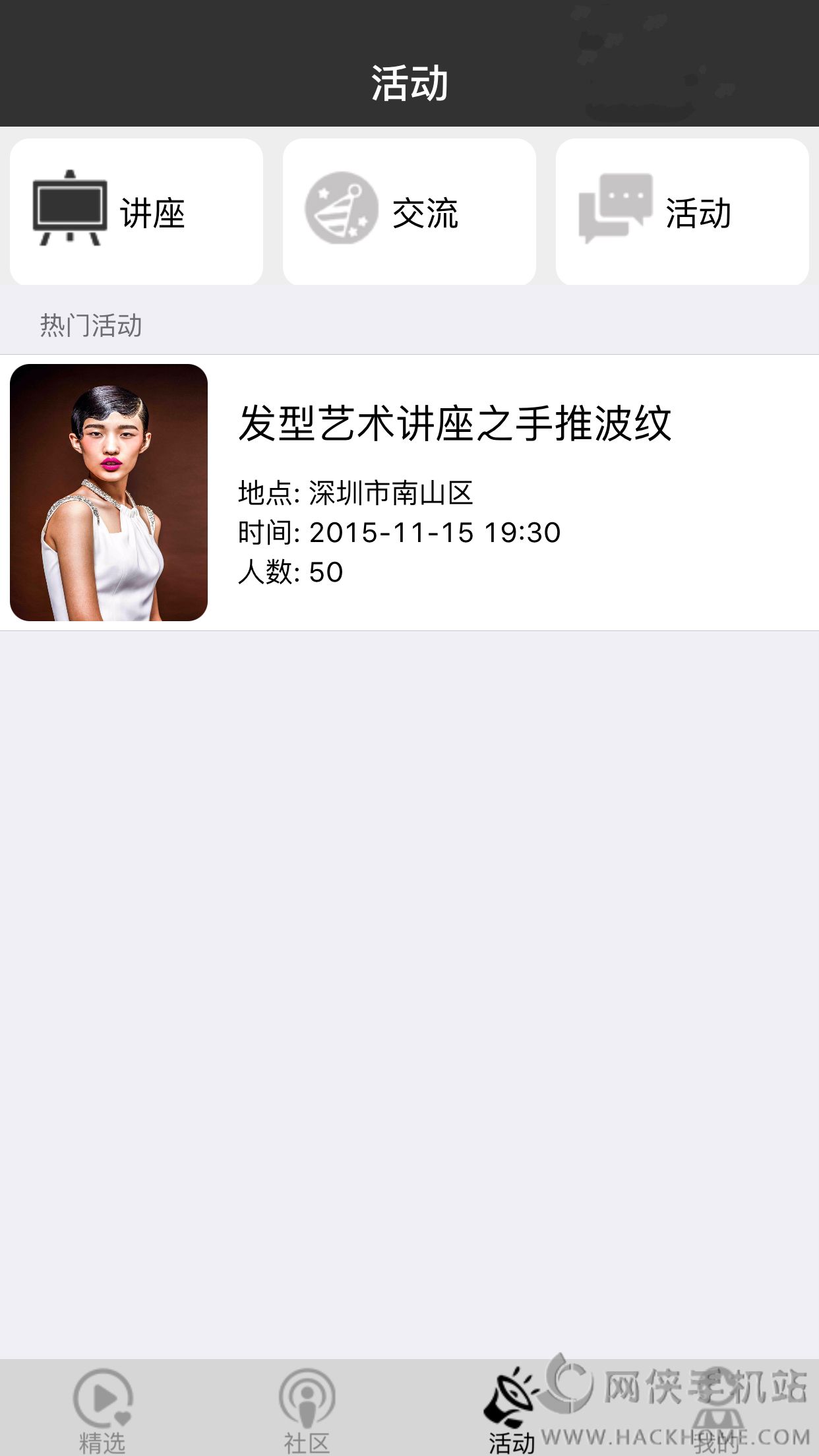Open the 交流 exchange category

pyautogui.click(x=409, y=212)
